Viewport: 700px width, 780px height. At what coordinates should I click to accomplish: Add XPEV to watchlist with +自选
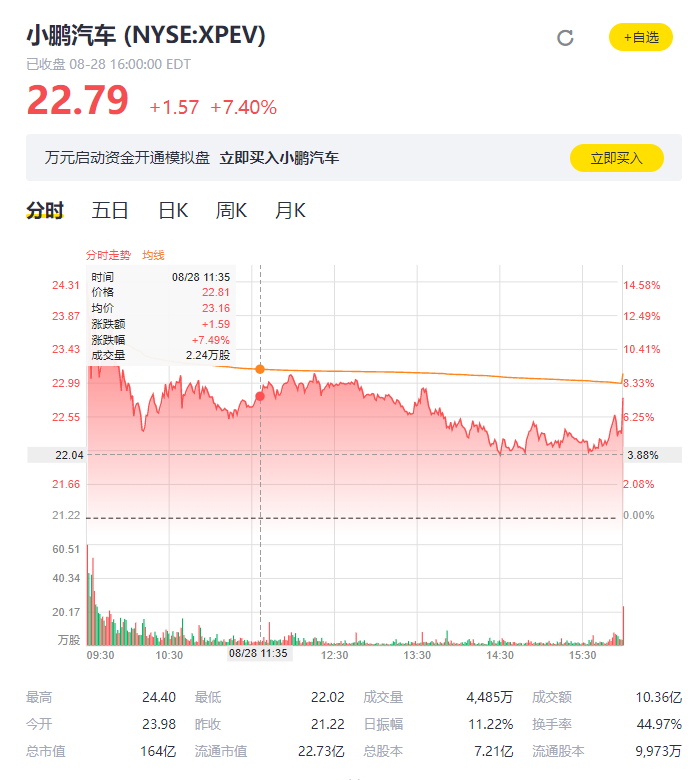coord(640,37)
